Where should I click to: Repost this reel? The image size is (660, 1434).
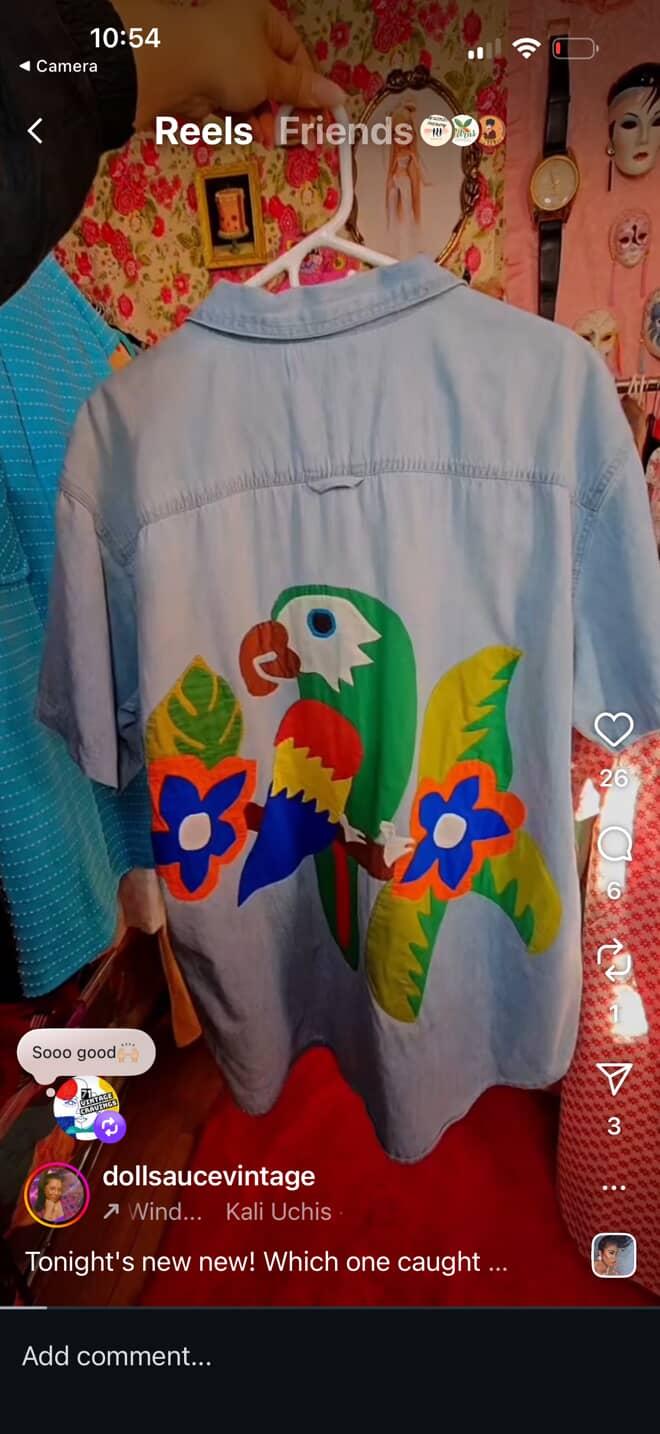(x=613, y=960)
